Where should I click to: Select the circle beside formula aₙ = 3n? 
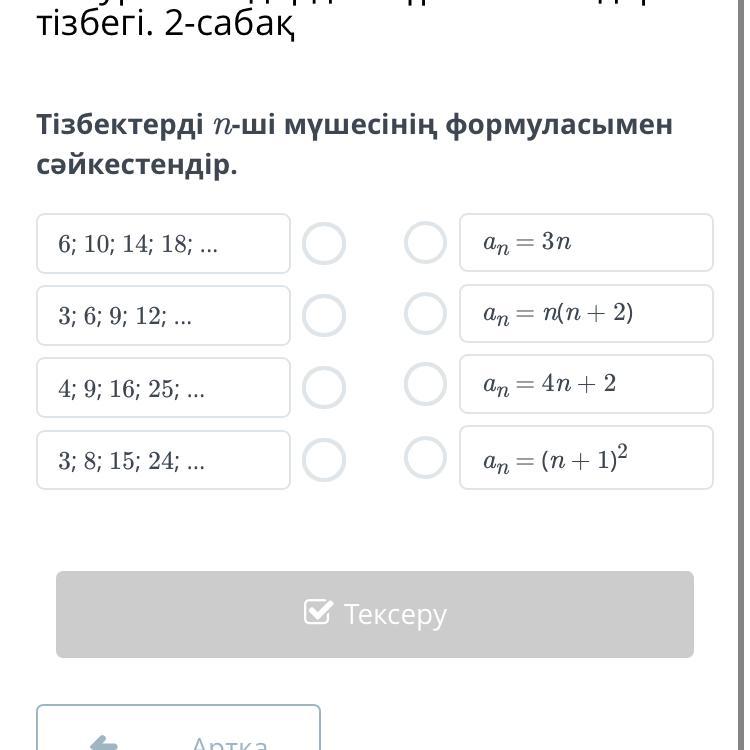[425, 243]
